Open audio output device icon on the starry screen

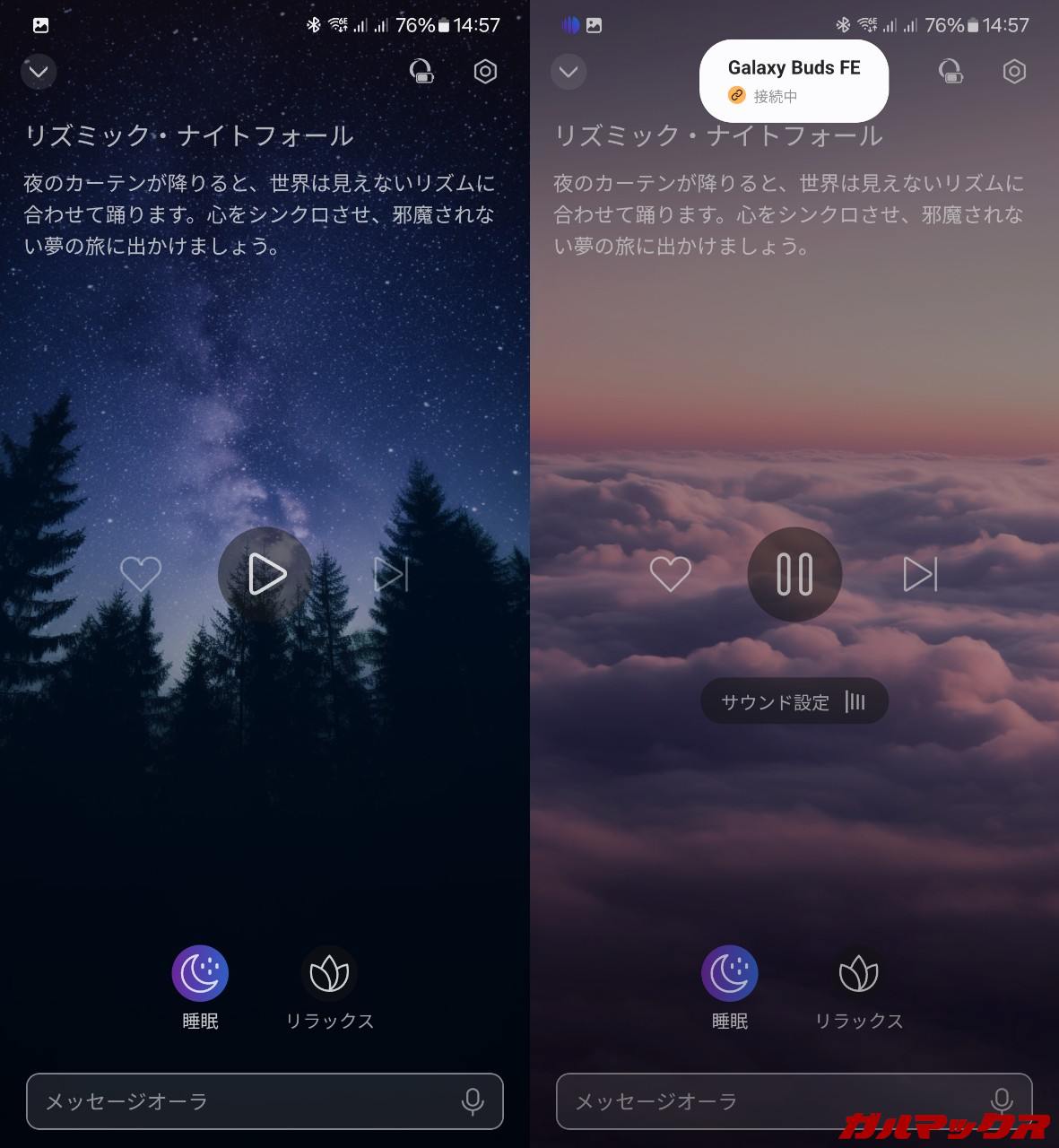tap(421, 72)
